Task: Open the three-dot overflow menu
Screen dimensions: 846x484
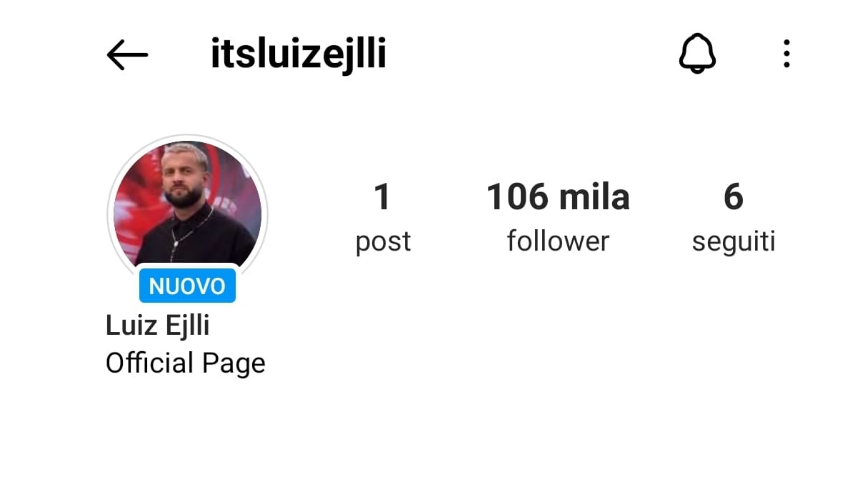Action: point(787,54)
